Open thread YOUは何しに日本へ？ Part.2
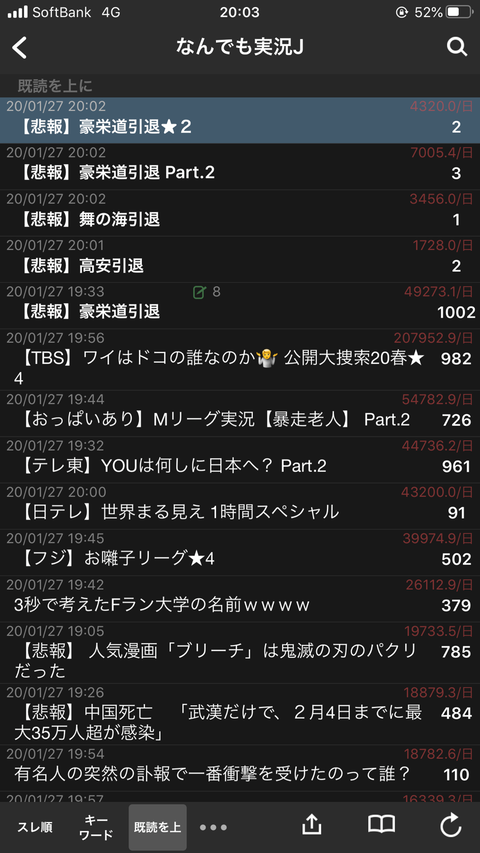480x853 pixels. pyautogui.click(x=240, y=460)
